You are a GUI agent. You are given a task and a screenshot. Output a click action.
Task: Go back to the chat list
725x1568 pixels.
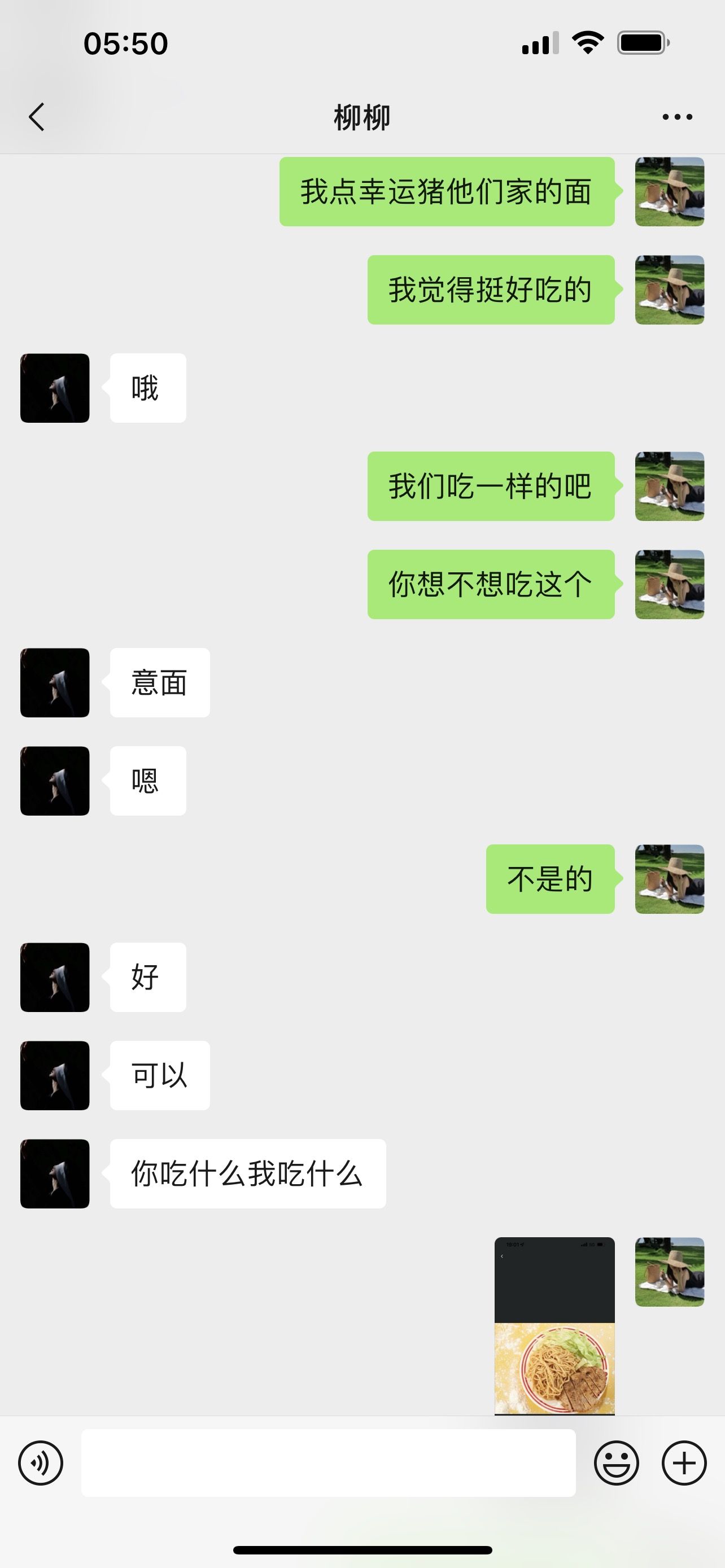[37, 116]
